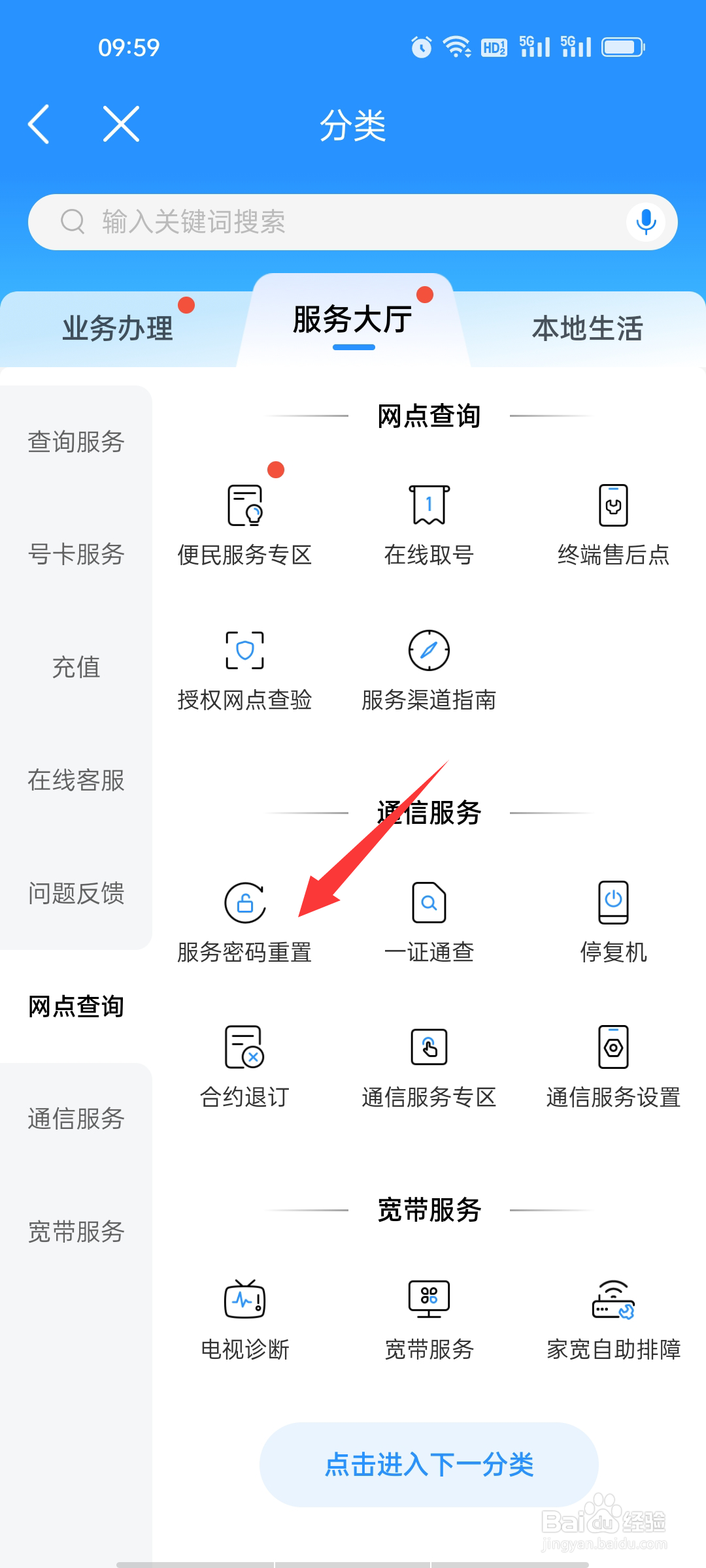Tap the 合约退订 contract cancellation icon

tap(245, 1058)
